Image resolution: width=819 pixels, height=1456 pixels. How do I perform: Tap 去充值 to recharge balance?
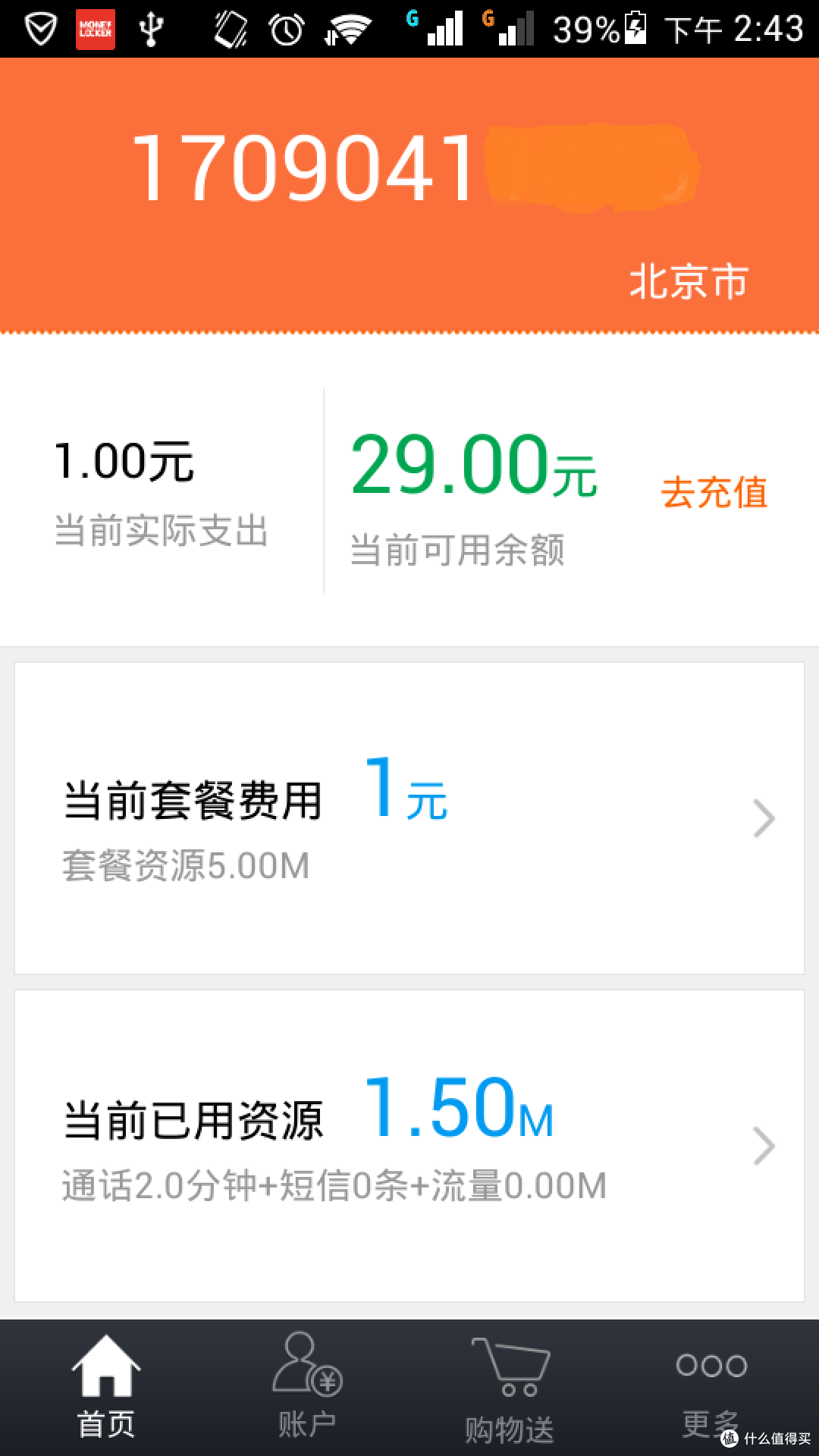point(714,492)
